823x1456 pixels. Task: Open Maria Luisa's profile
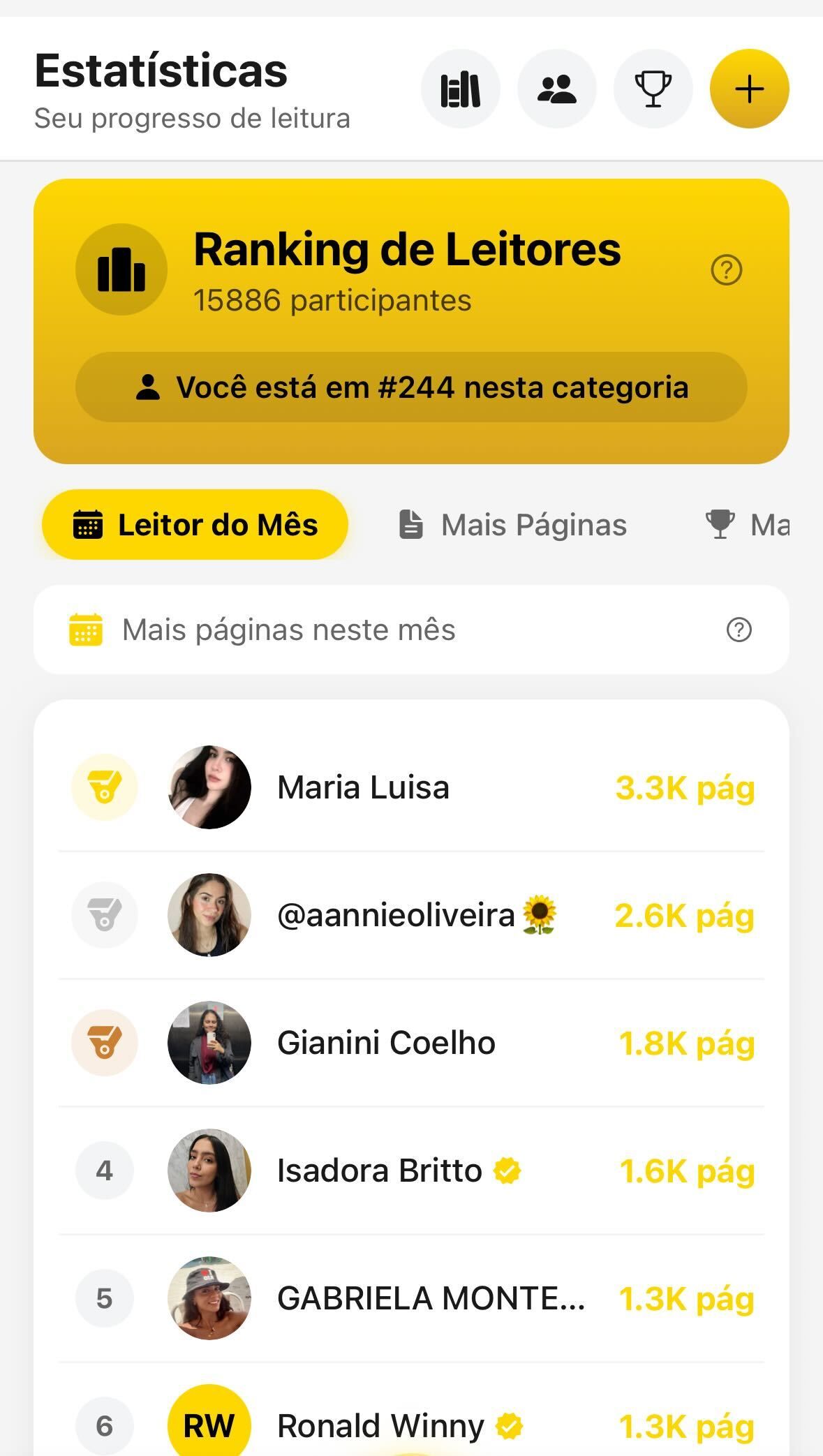(363, 787)
